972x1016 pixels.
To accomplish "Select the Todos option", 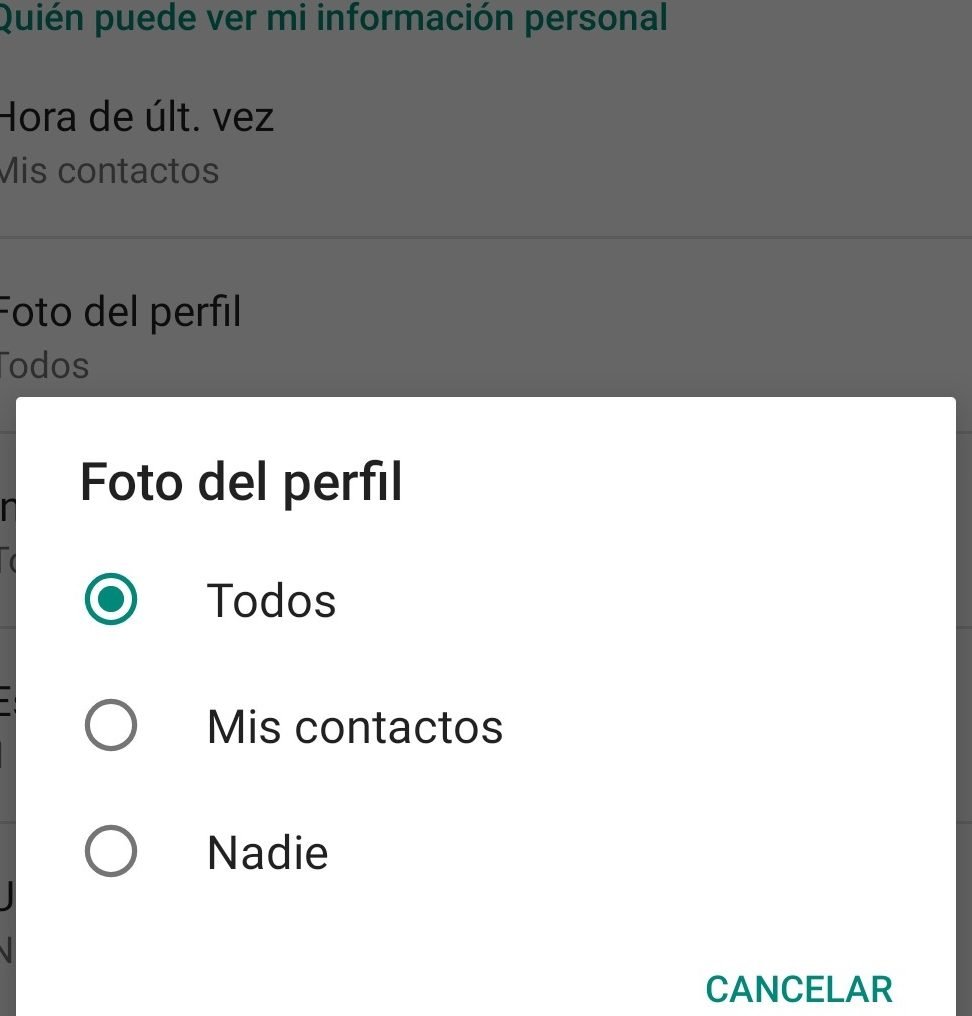I will [111, 600].
